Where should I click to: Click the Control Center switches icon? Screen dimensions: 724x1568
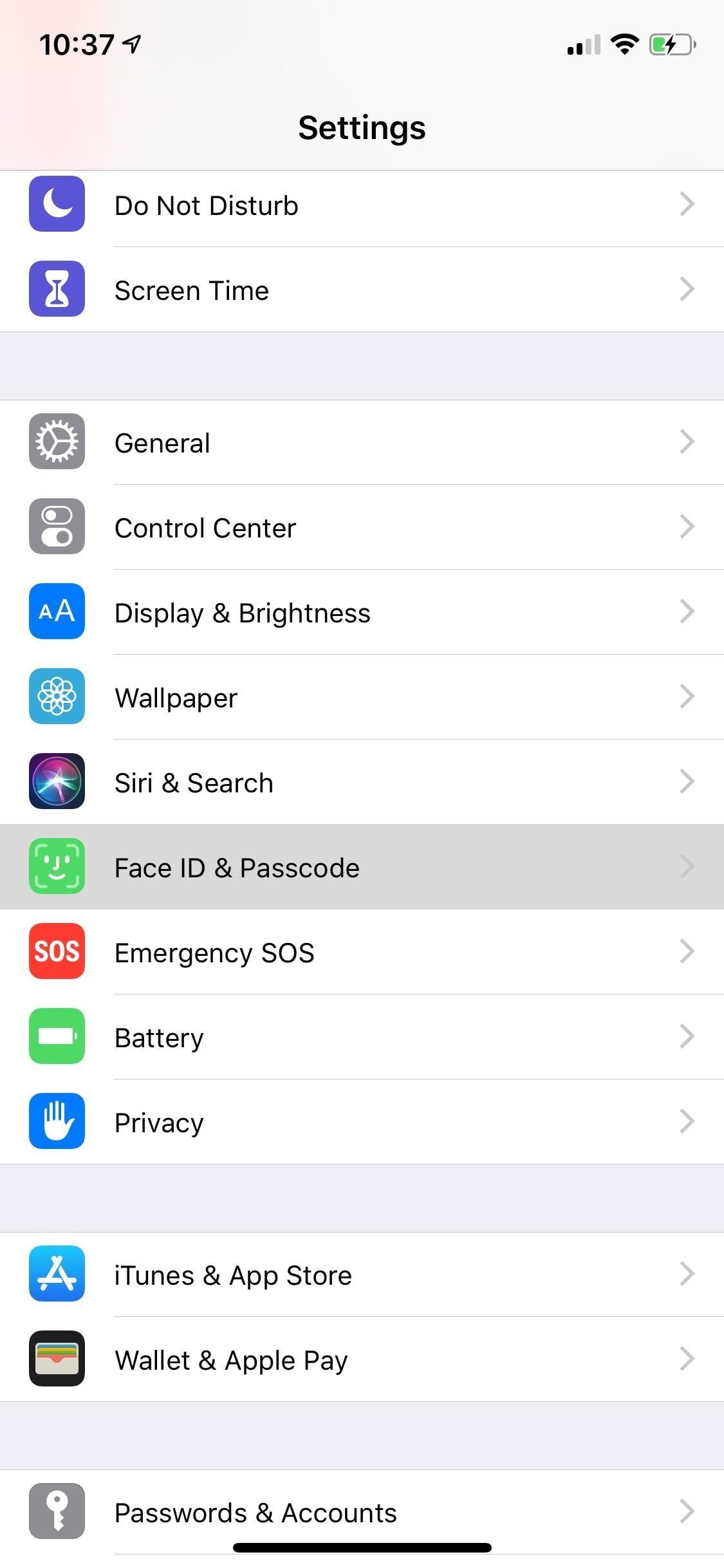[x=57, y=527]
